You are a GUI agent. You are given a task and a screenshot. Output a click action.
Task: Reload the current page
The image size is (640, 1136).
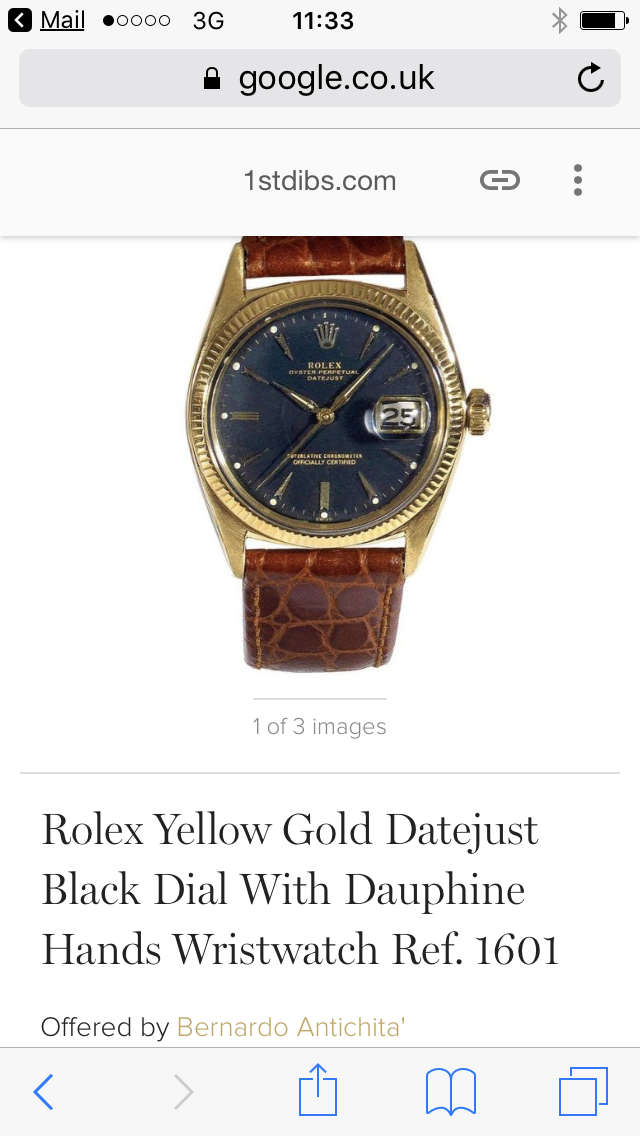pos(591,79)
